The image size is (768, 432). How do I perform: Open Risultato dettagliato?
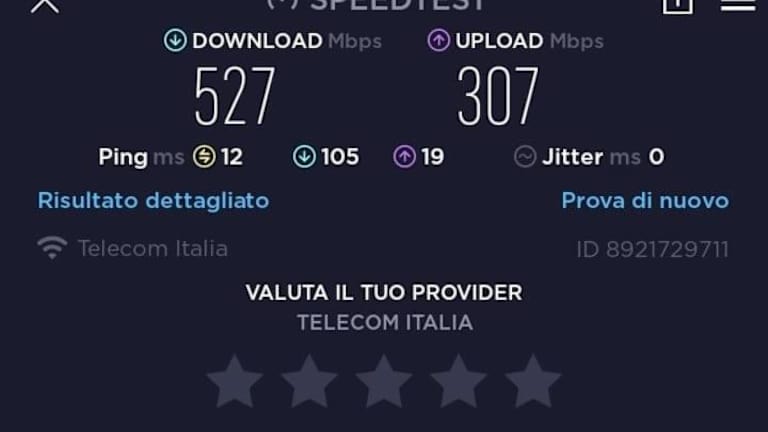[153, 200]
